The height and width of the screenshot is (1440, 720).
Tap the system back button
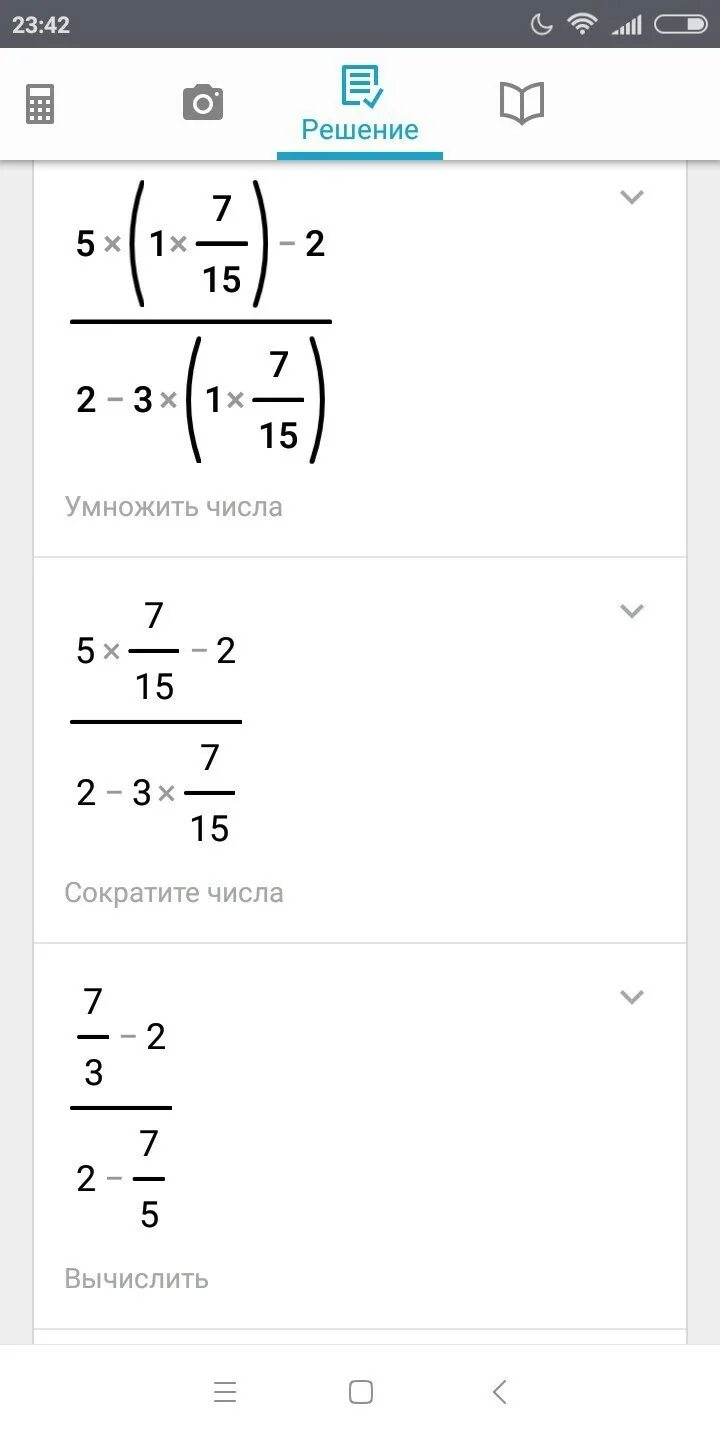click(500, 1391)
